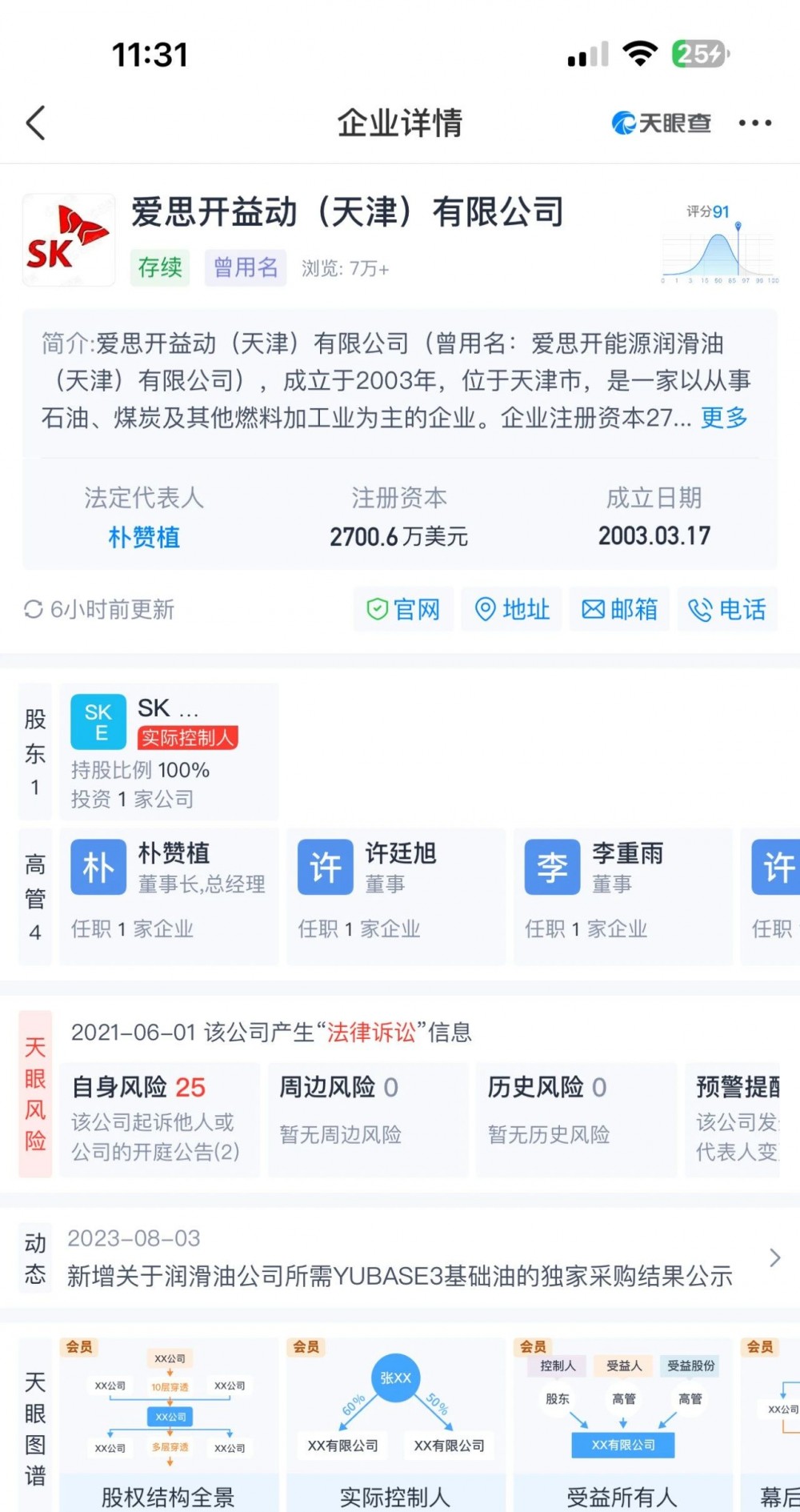Open the 周边风险 card
This screenshot has height=1512, width=800.
point(367,1119)
